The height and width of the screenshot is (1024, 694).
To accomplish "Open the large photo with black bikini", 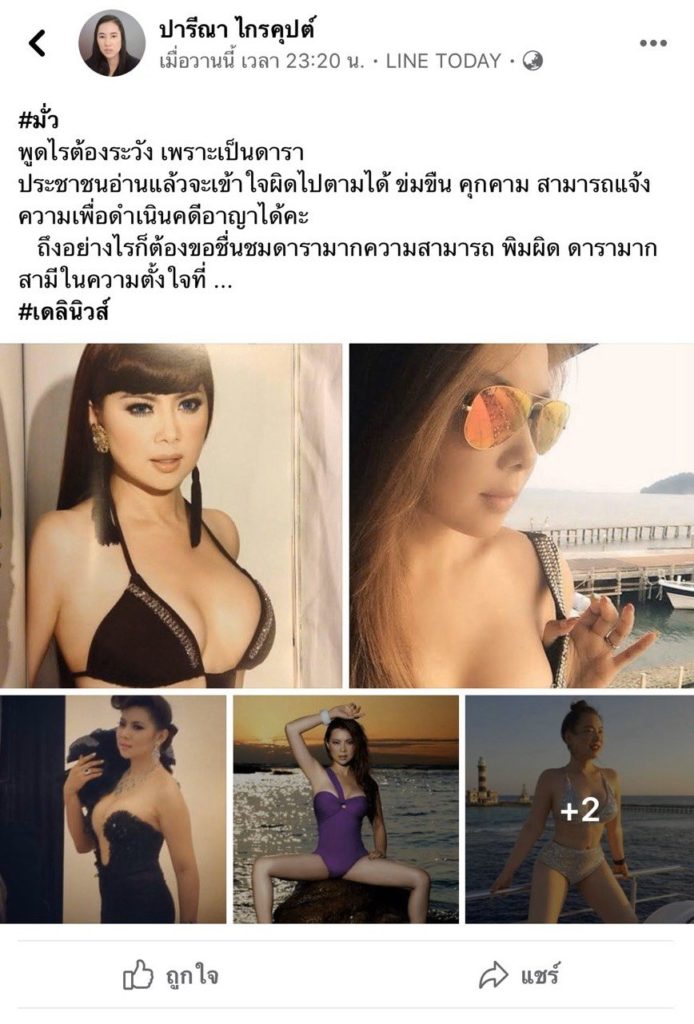I will (171, 515).
